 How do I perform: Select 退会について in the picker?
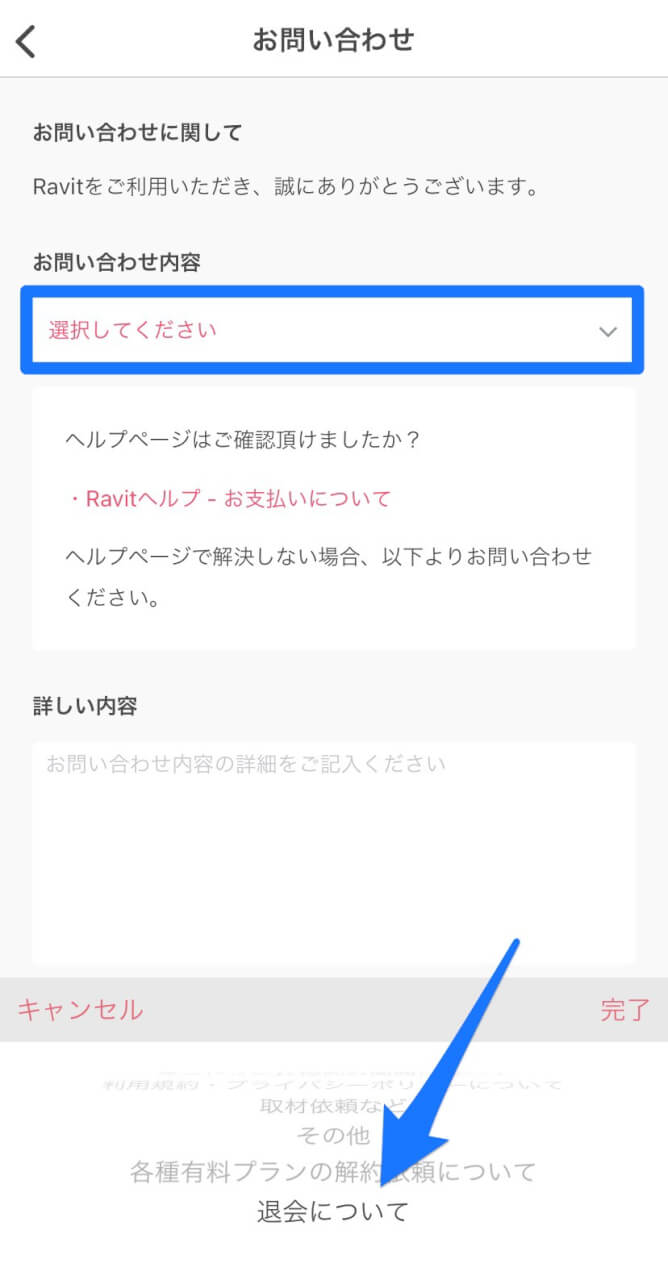(333, 1212)
